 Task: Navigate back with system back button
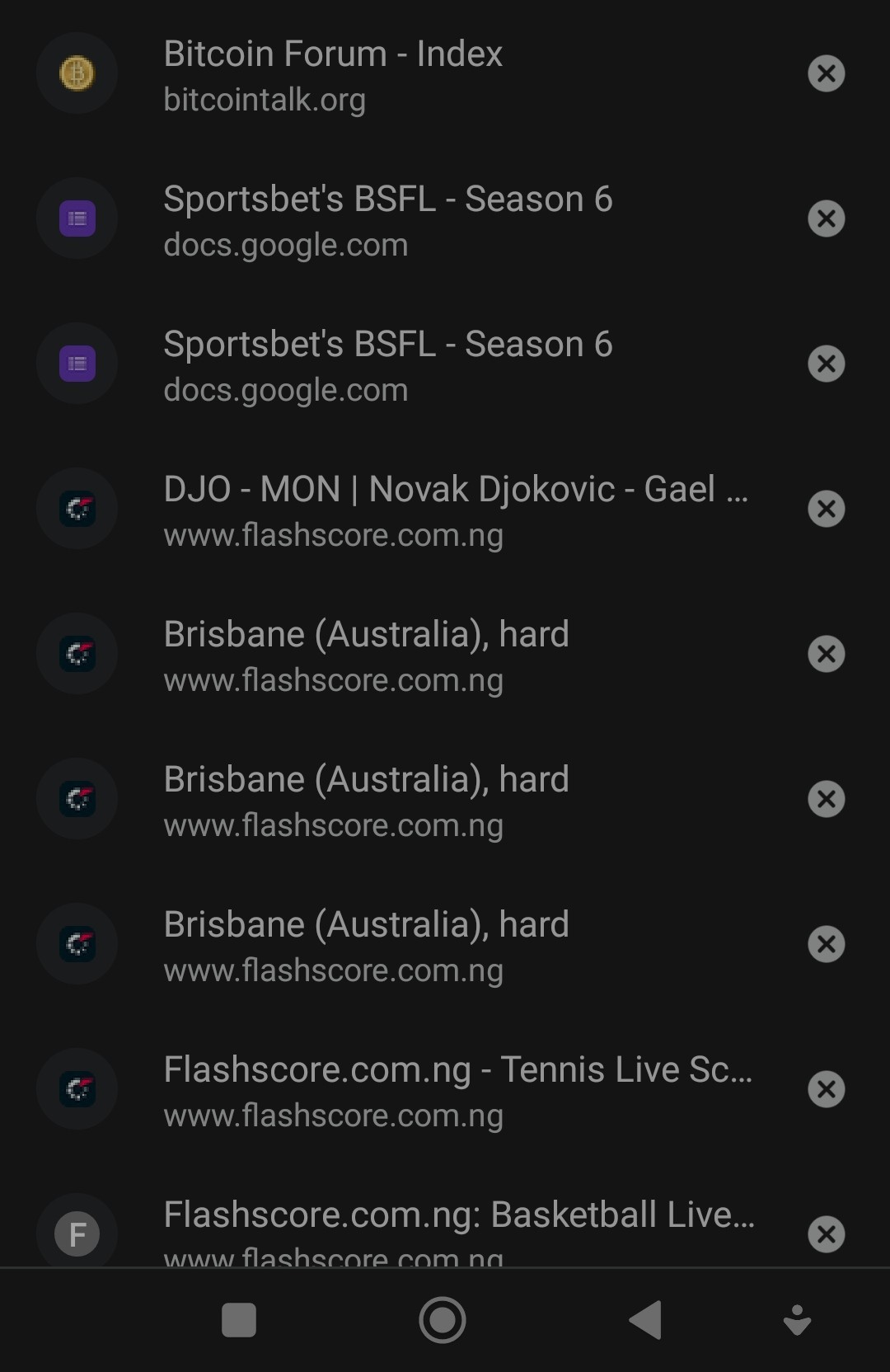point(646,1320)
